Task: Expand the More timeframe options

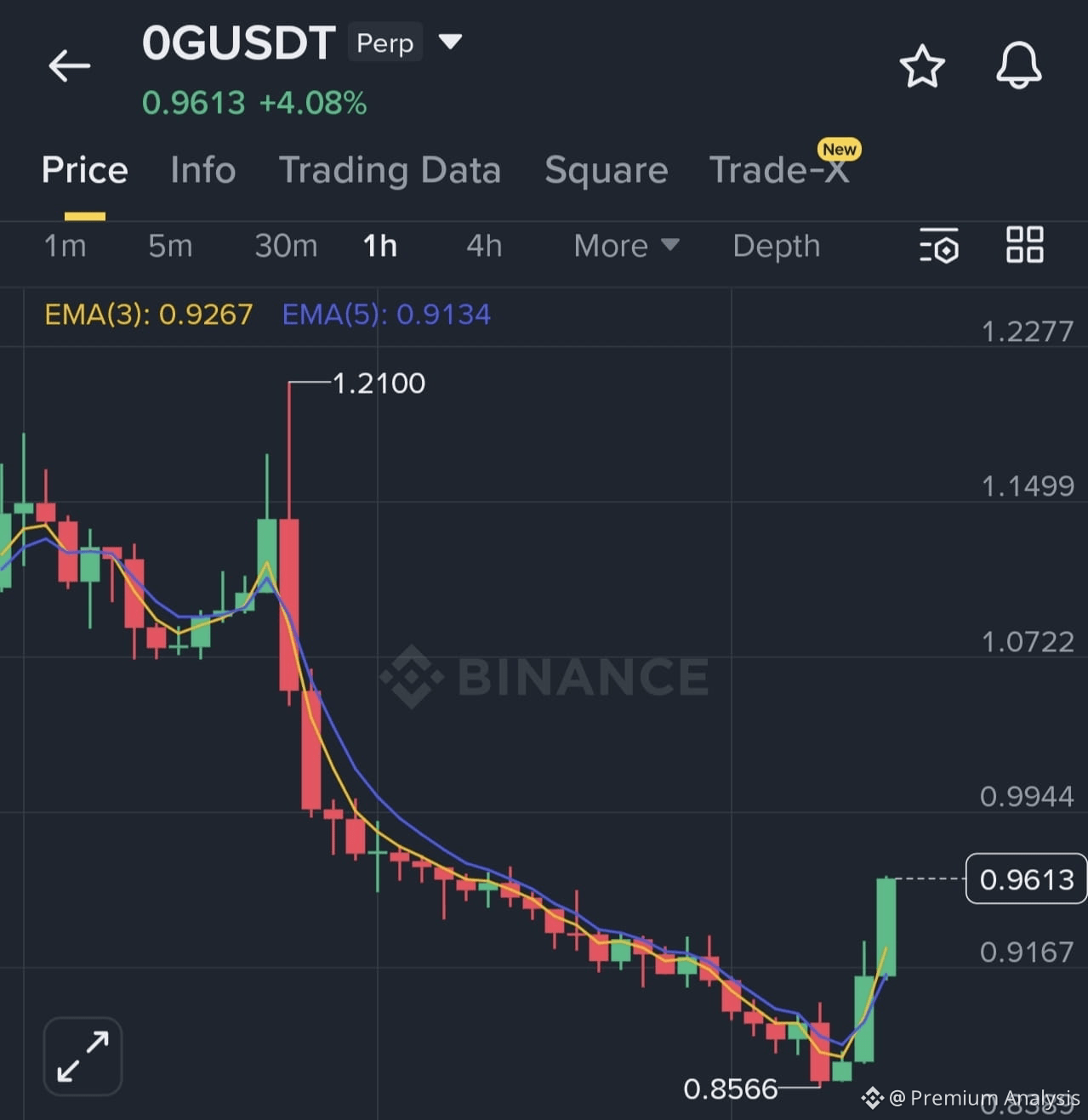Action: [x=627, y=246]
